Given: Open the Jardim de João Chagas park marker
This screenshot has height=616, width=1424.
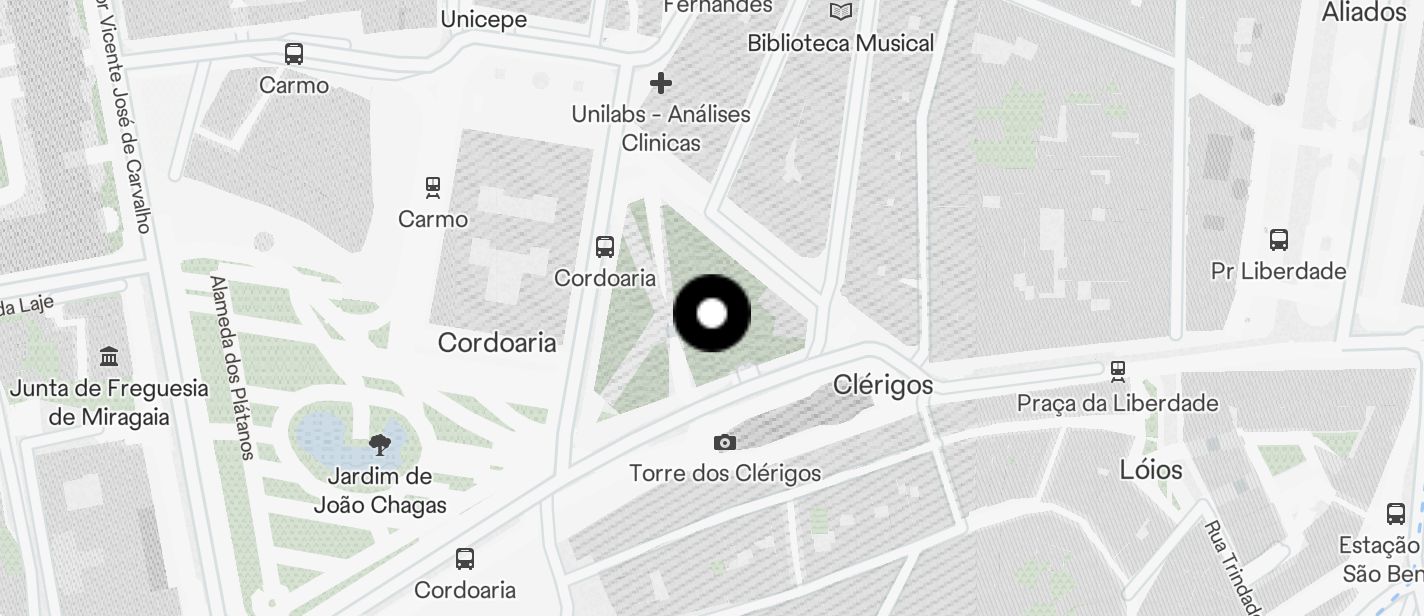Looking at the screenshot, I should tap(380, 445).
